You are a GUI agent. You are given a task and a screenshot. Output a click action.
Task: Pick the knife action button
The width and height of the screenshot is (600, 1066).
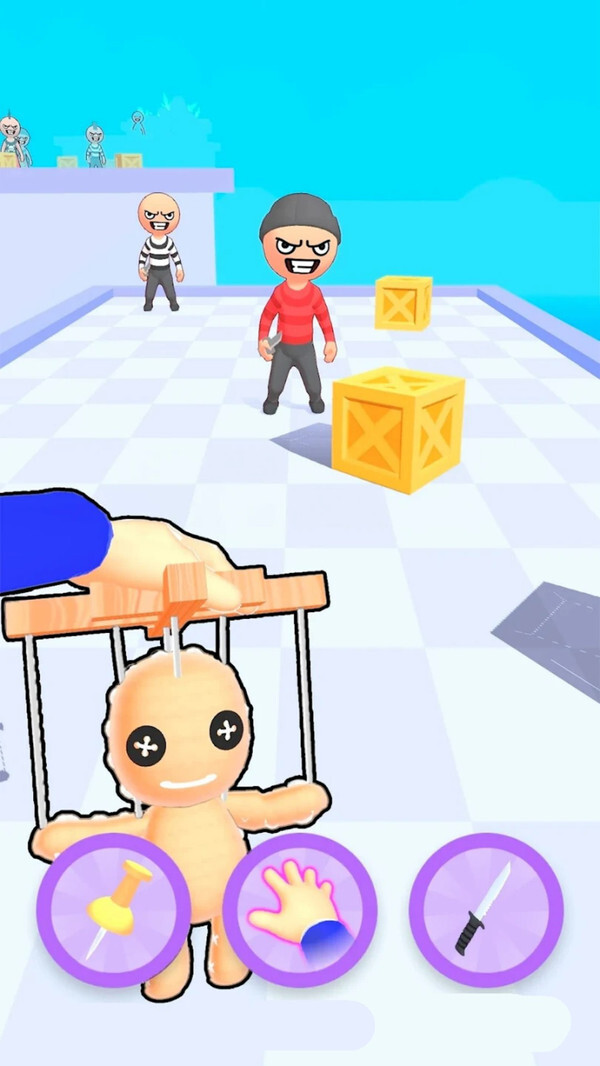pos(486,910)
